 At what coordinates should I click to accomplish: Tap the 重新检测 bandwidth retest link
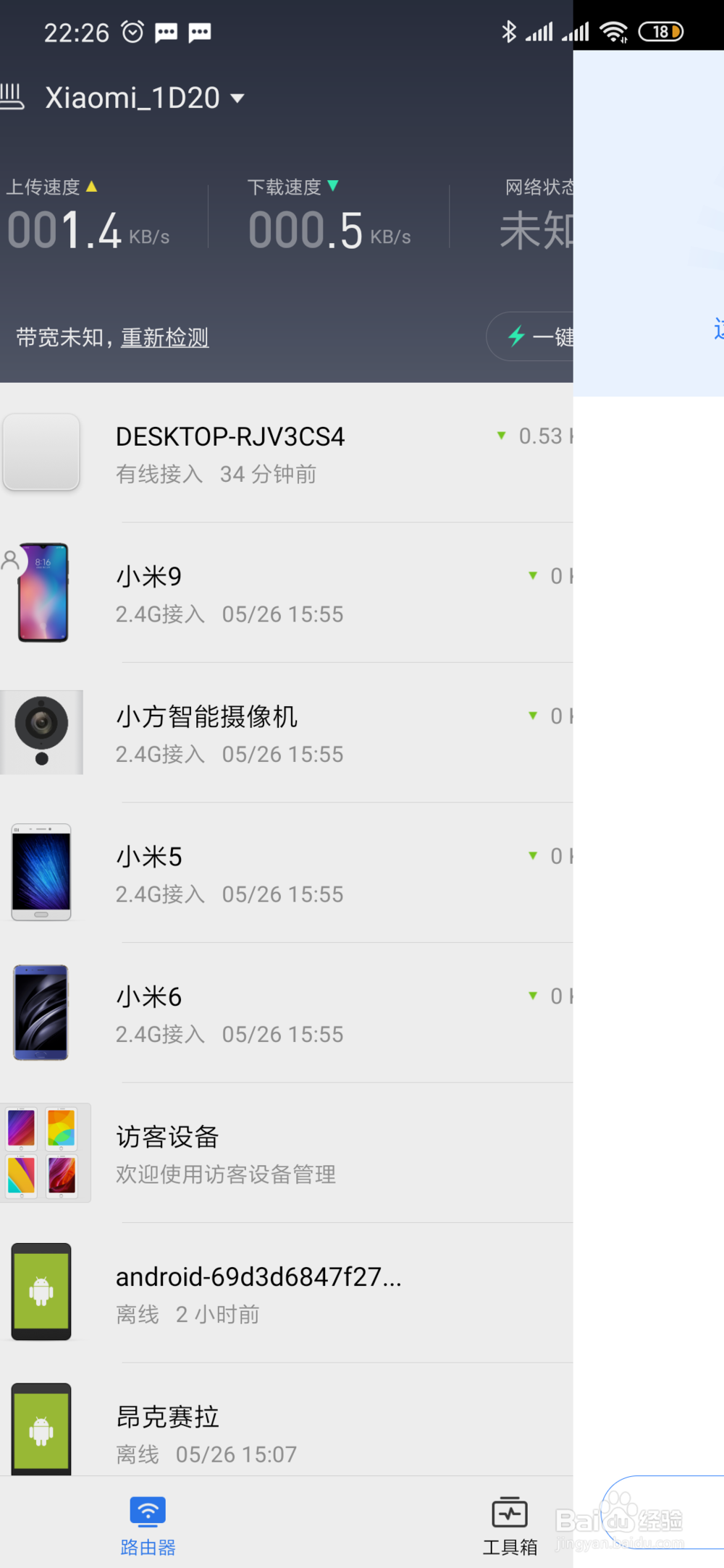pyautogui.click(x=164, y=337)
